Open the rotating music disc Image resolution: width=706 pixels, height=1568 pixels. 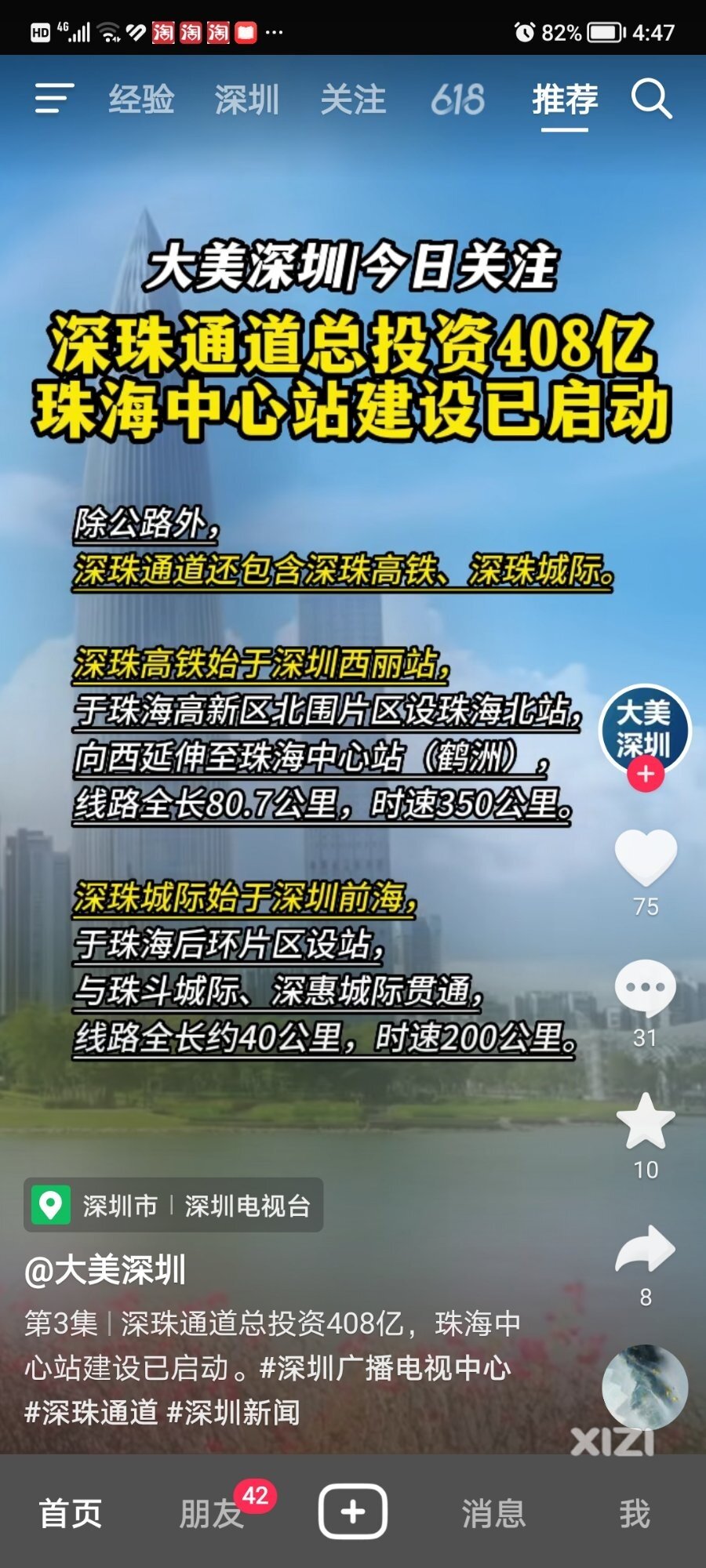click(645, 1388)
